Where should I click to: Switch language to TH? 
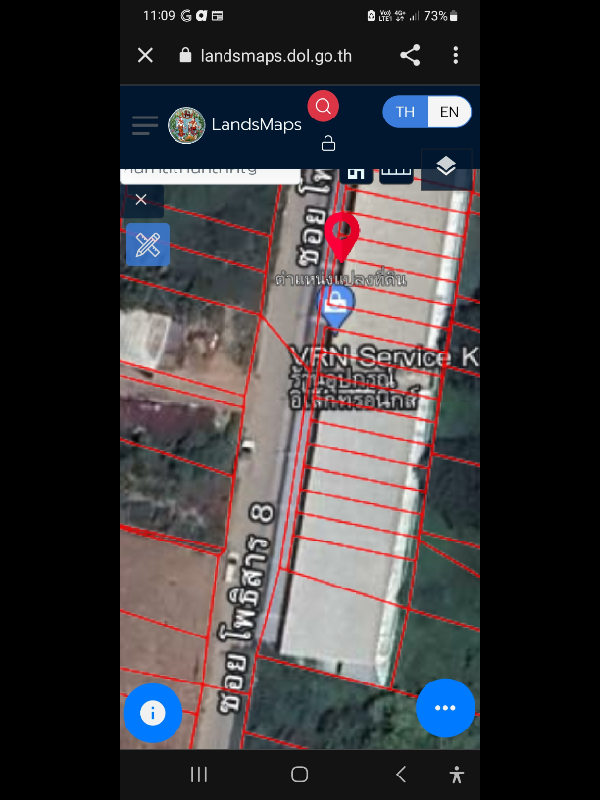[x=405, y=112]
